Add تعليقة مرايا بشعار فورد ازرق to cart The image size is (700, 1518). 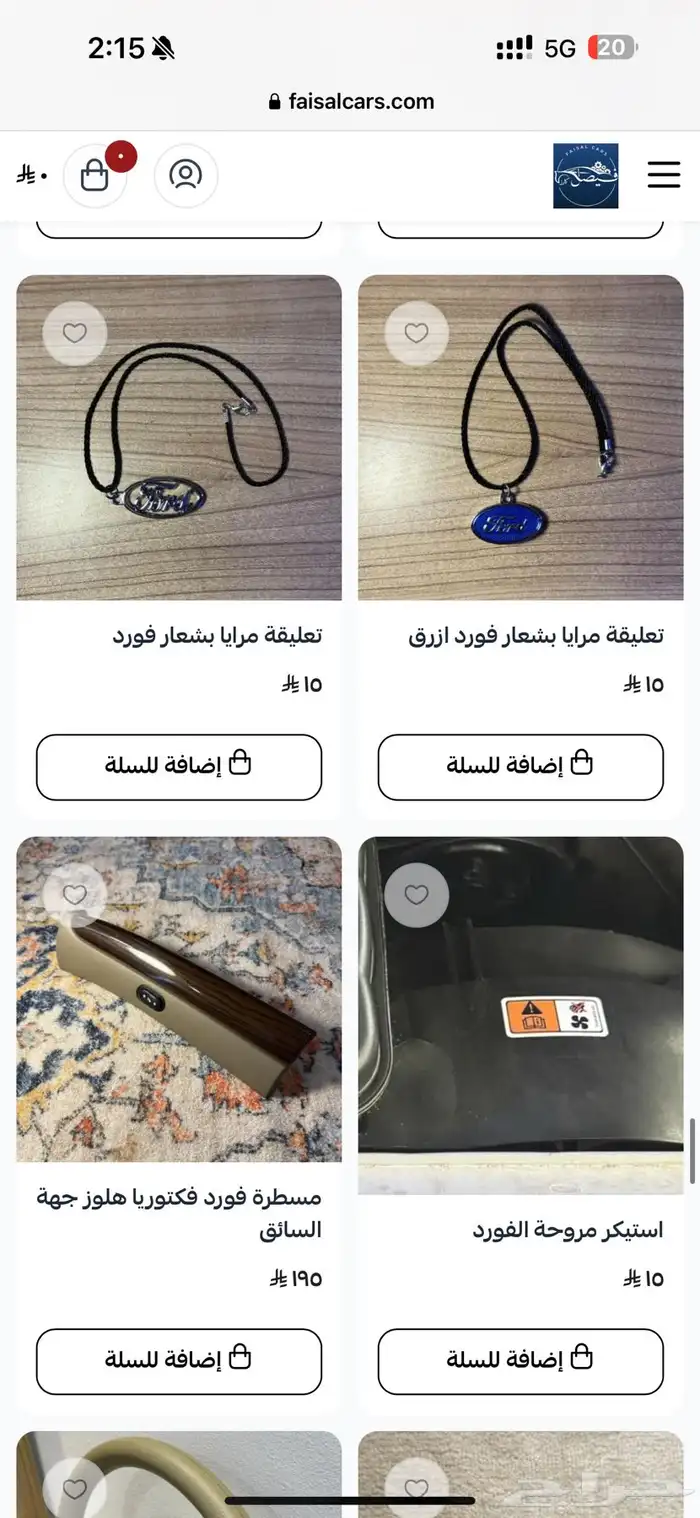click(x=520, y=767)
